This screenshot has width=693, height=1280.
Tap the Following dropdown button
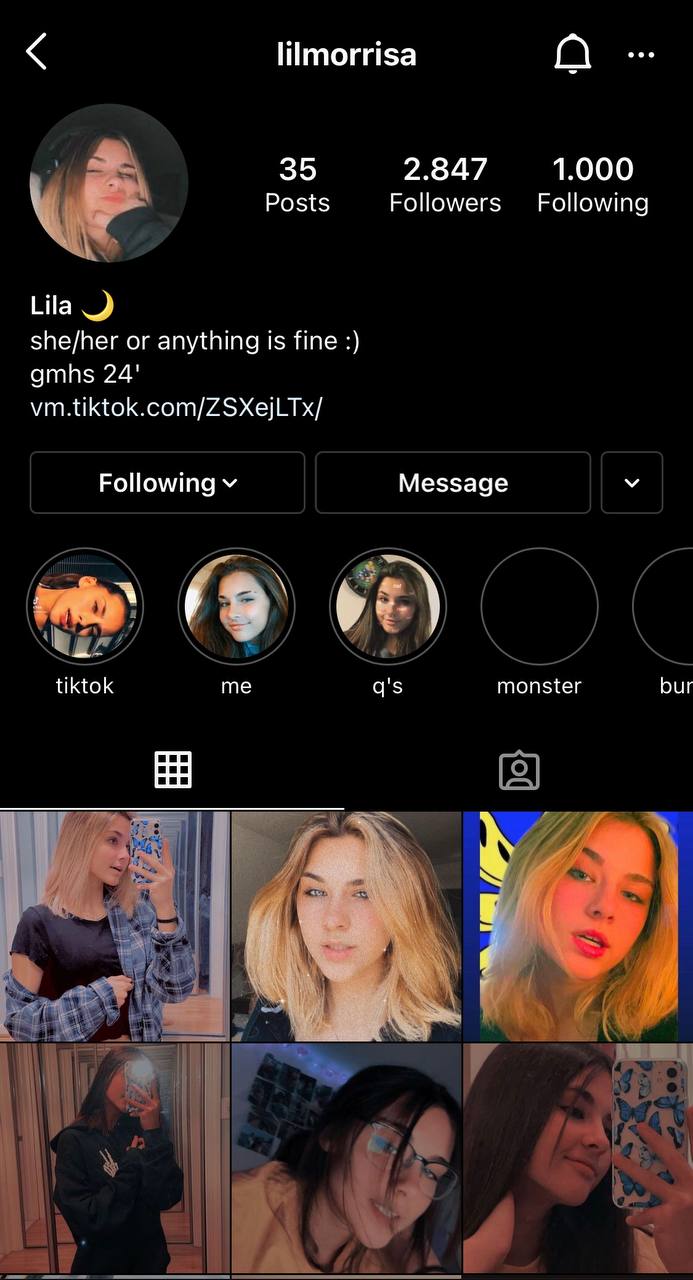167,483
